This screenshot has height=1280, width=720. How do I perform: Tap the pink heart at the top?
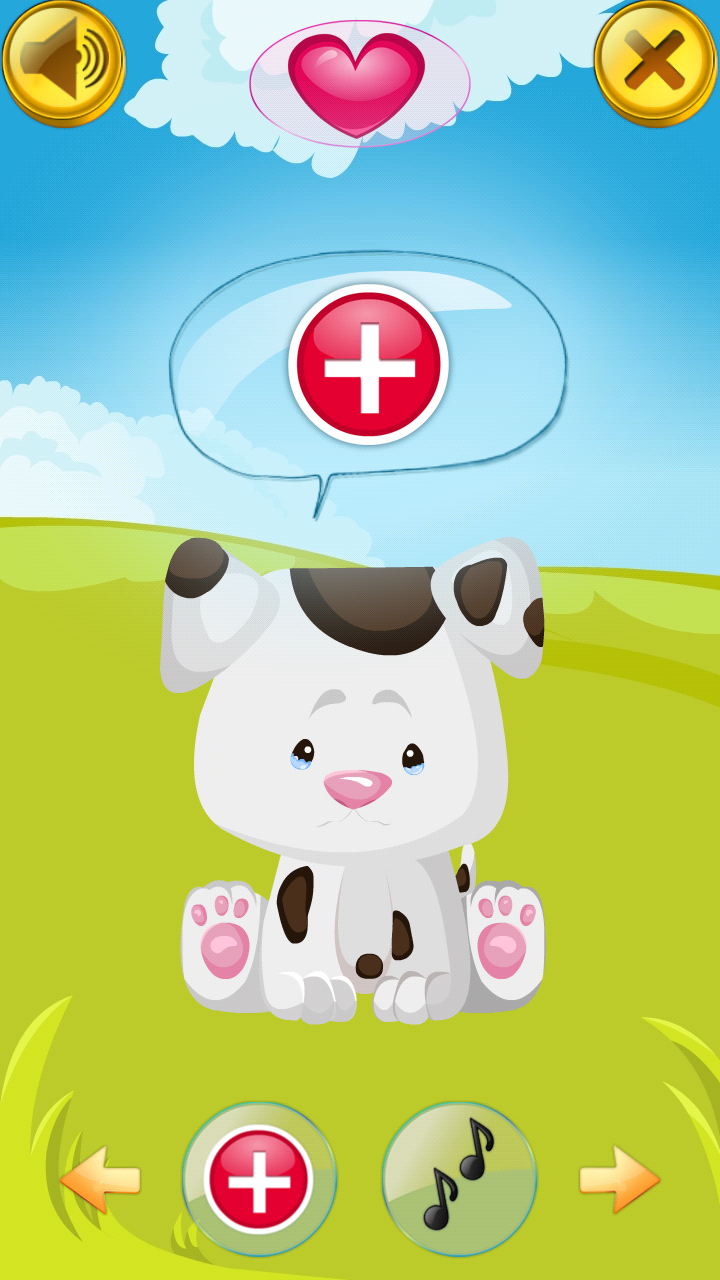358,83
